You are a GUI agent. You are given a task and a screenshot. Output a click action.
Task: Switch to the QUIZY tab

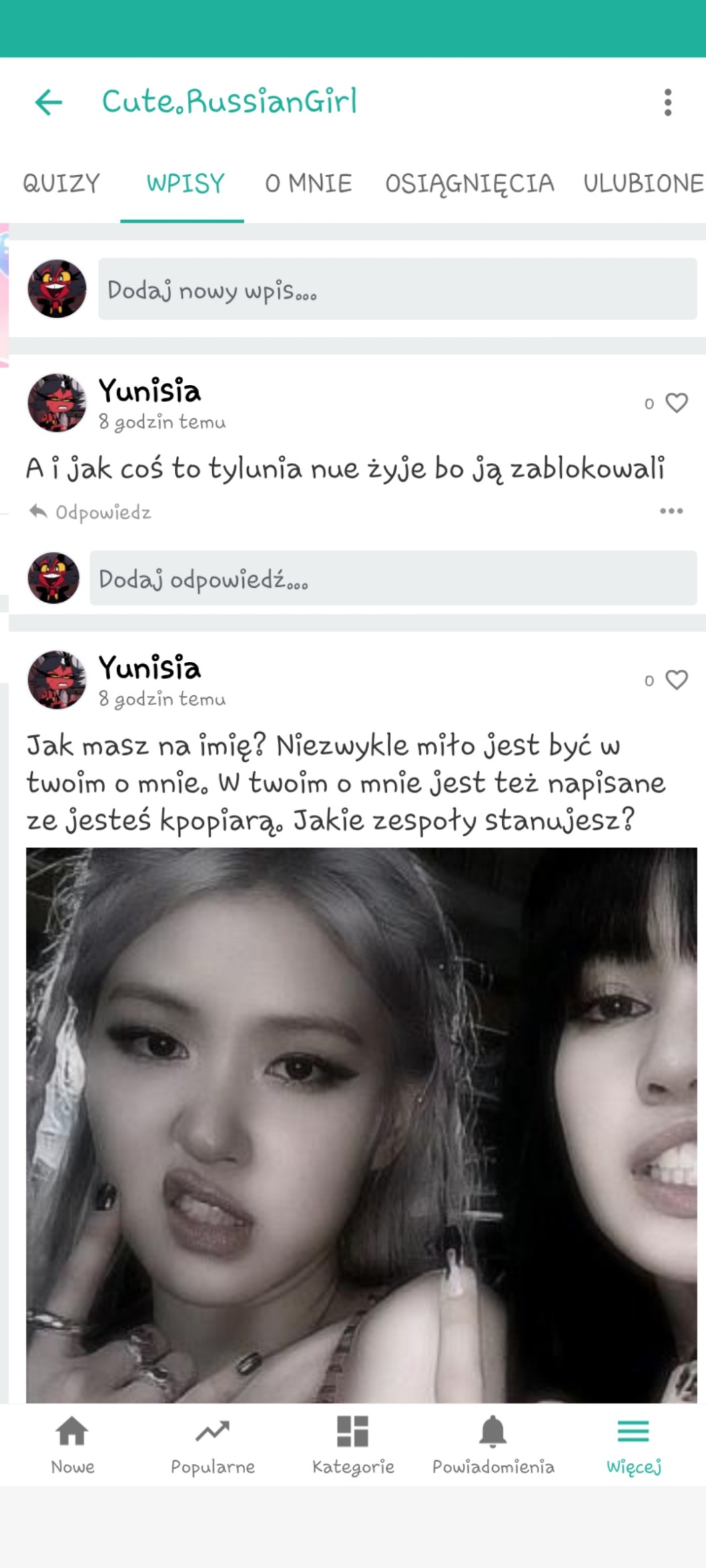pos(61,184)
